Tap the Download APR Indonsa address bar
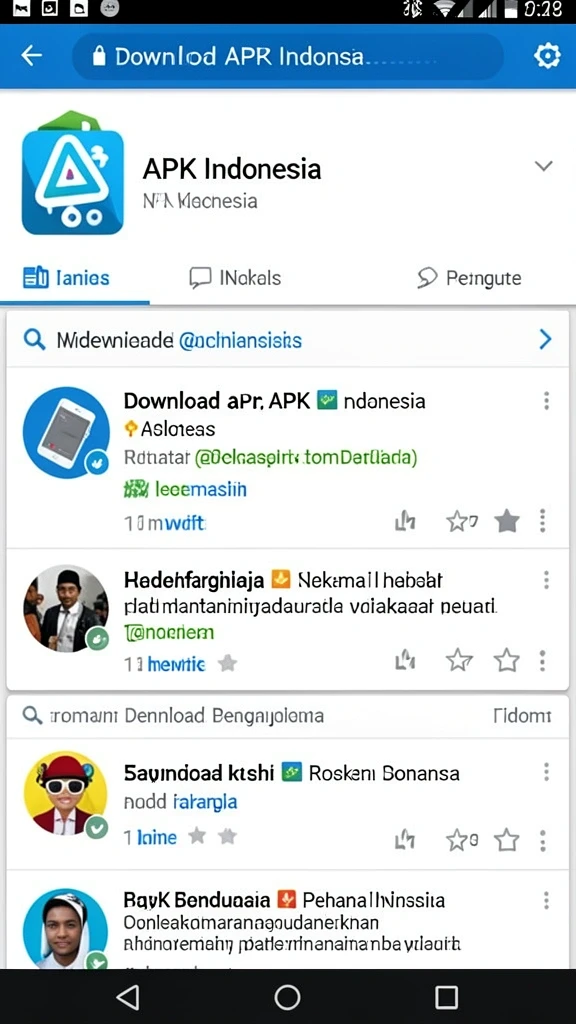 pyautogui.click(x=288, y=57)
